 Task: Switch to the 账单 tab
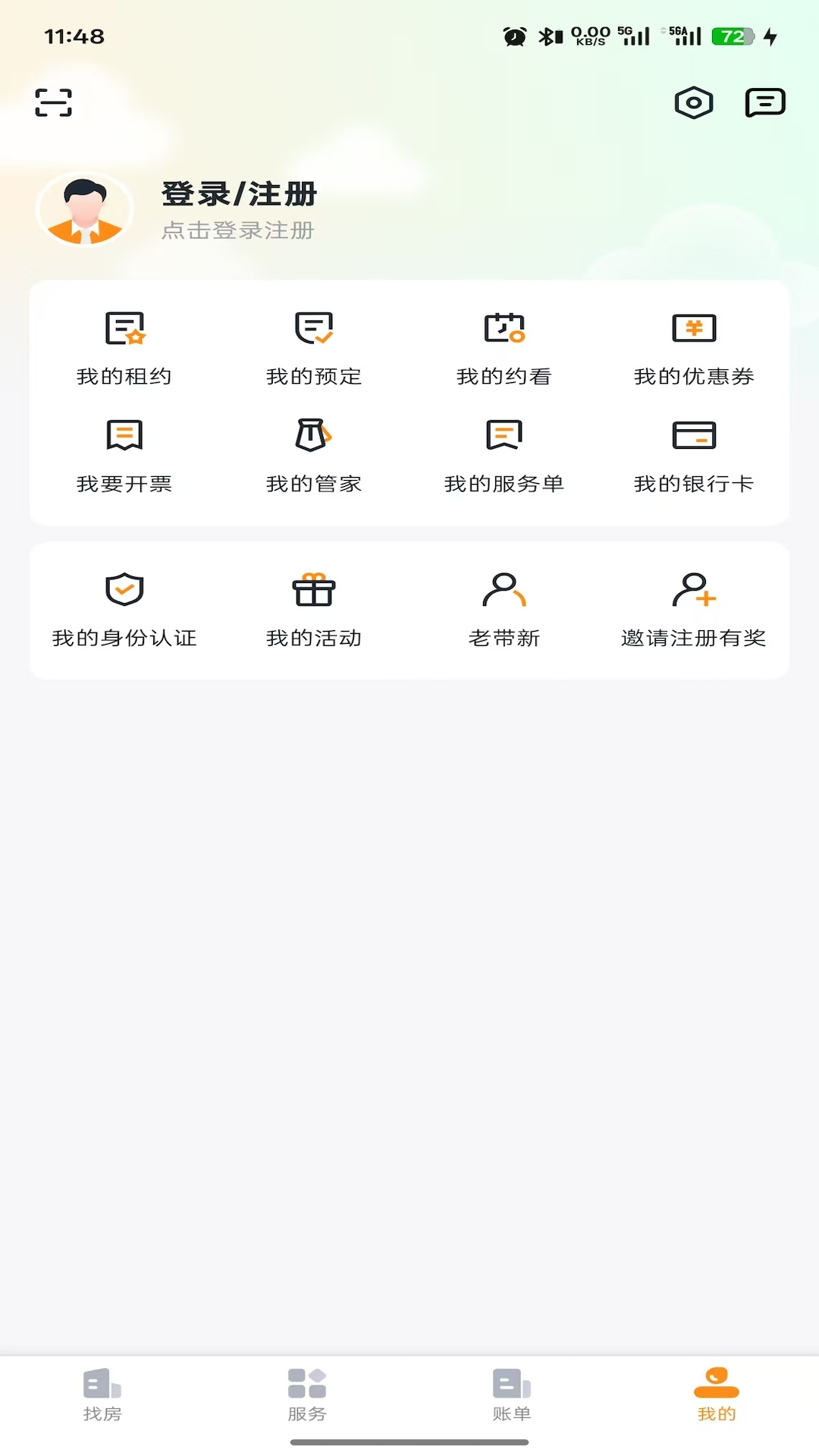click(x=512, y=1394)
